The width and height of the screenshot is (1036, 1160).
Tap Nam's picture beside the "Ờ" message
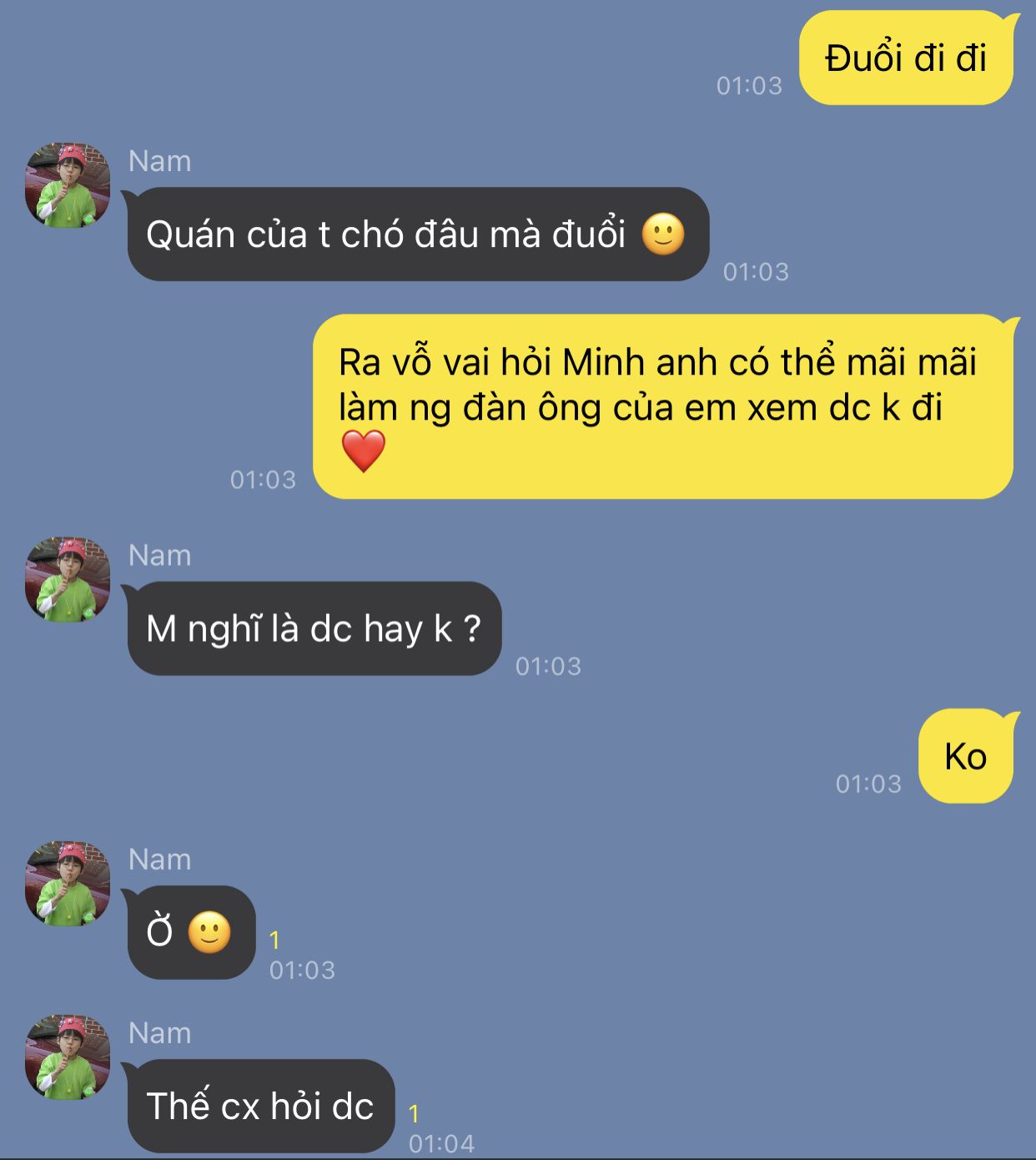68,884
